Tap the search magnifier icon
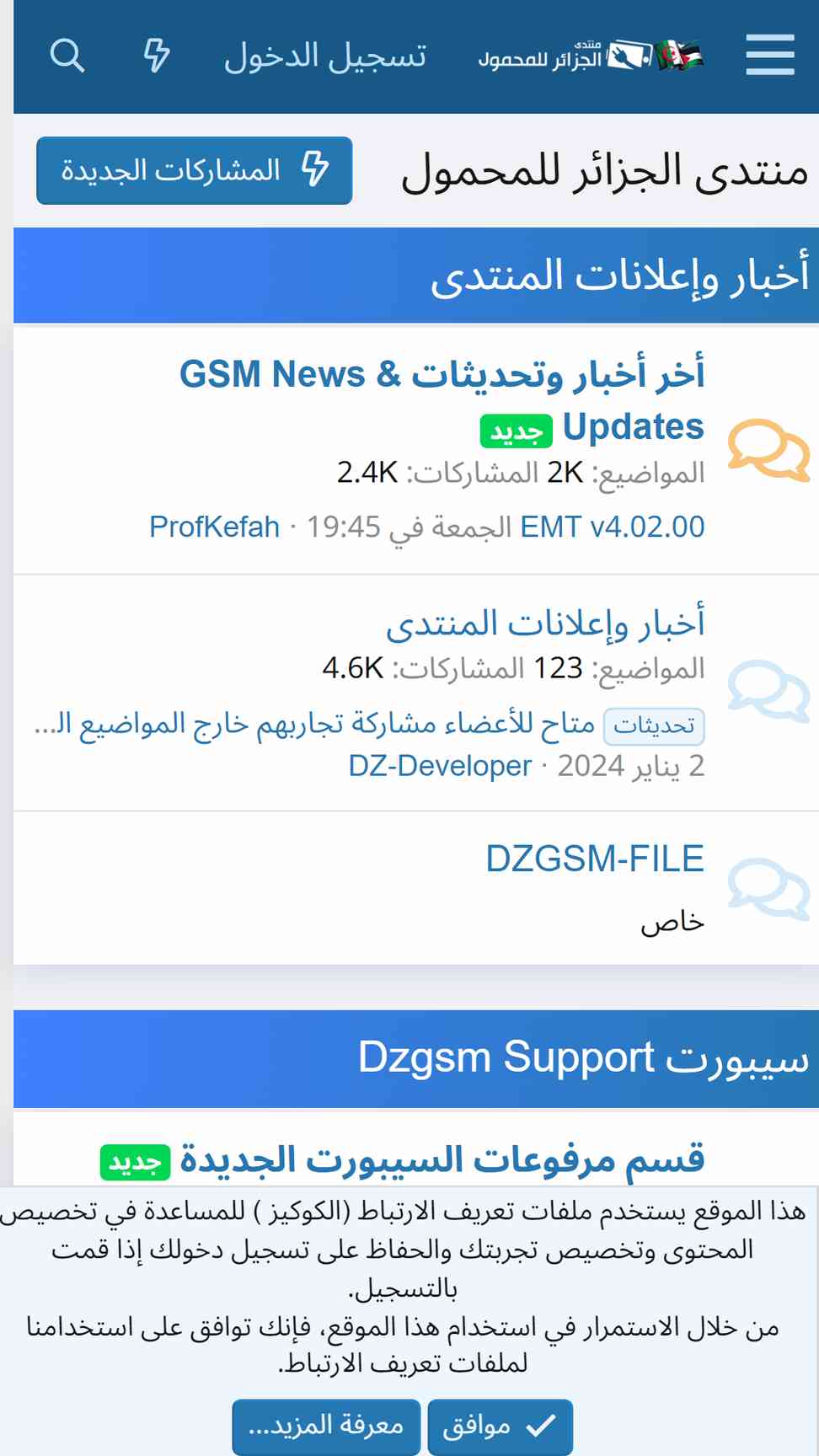The width and height of the screenshot is (819, 1456). coord(67,56)
